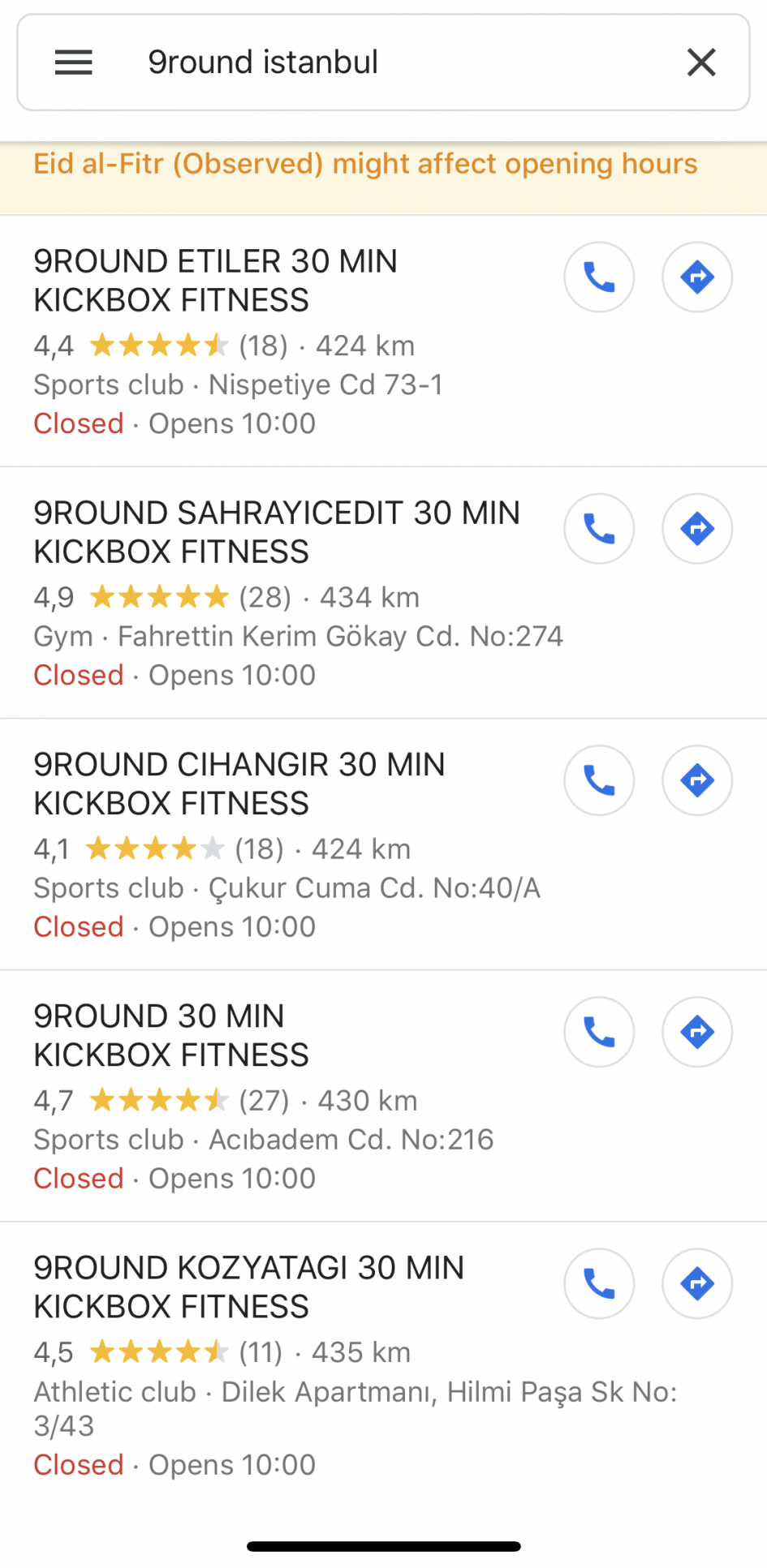Clear the 9round istanbul search
The image size is (767, 1568).
701,62
